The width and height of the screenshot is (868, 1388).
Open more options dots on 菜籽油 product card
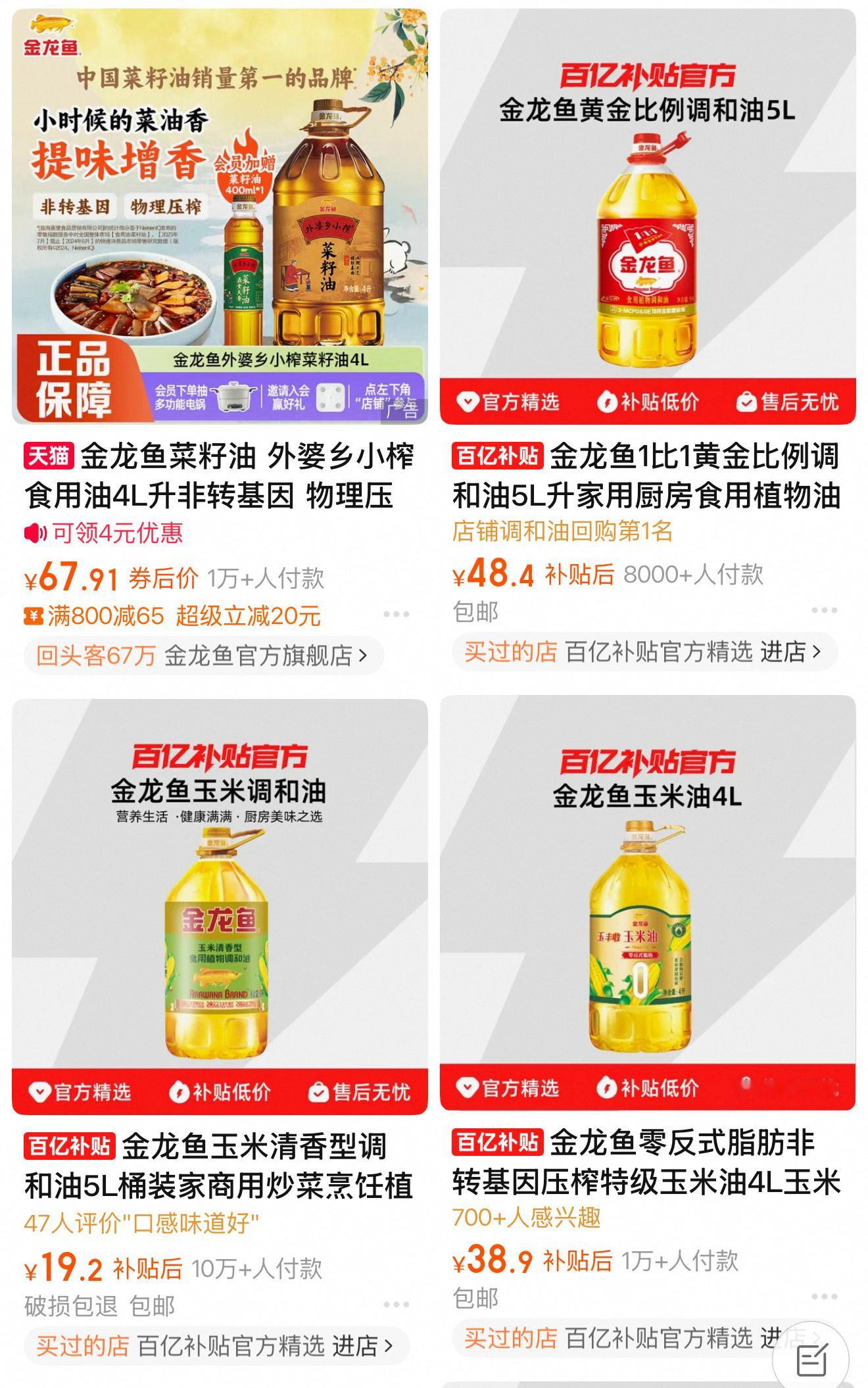pyautogui.click(x=395, y=615)
